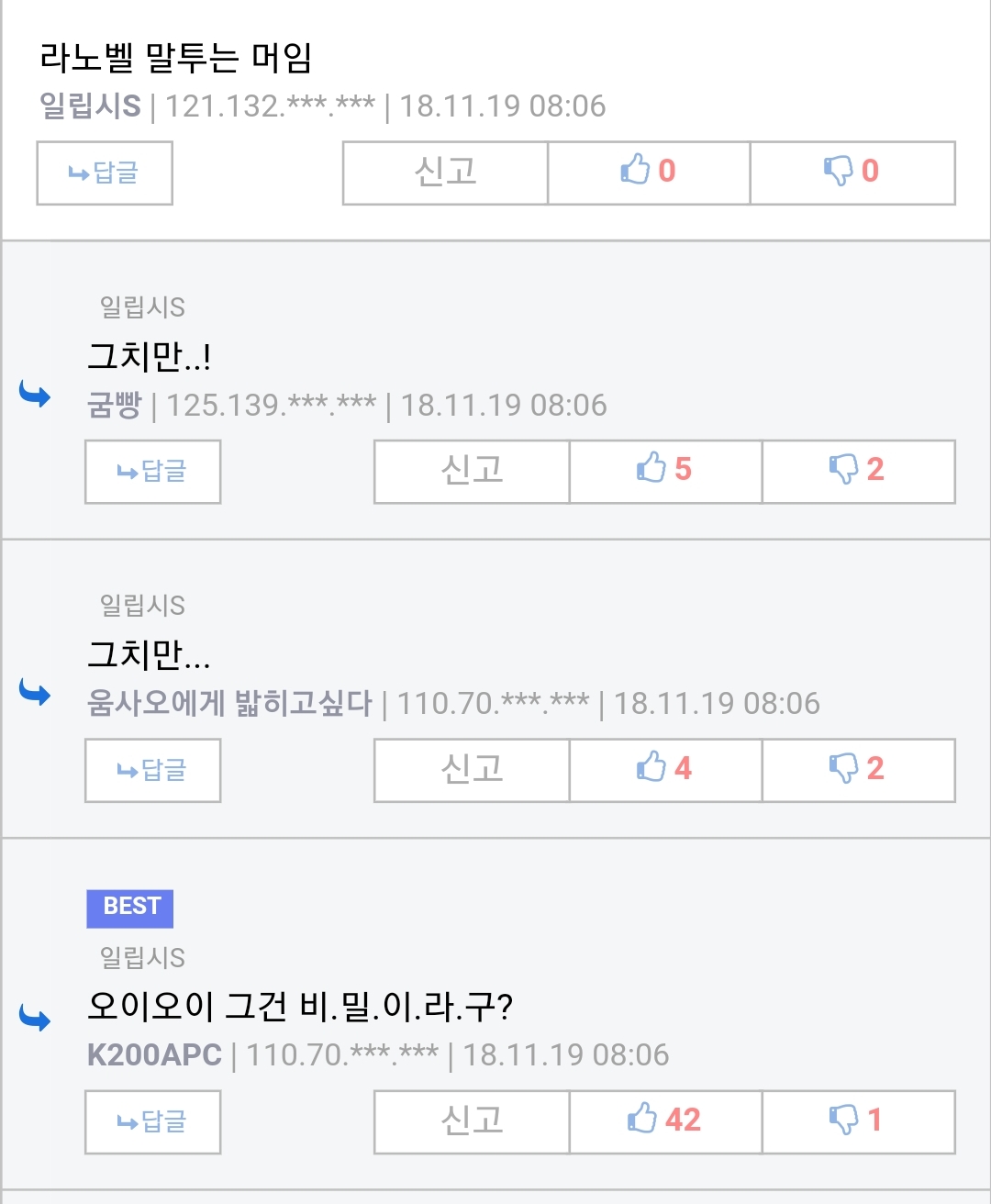Upvote 움사오에게 밟히고싶다's comment

pos(665,770)
